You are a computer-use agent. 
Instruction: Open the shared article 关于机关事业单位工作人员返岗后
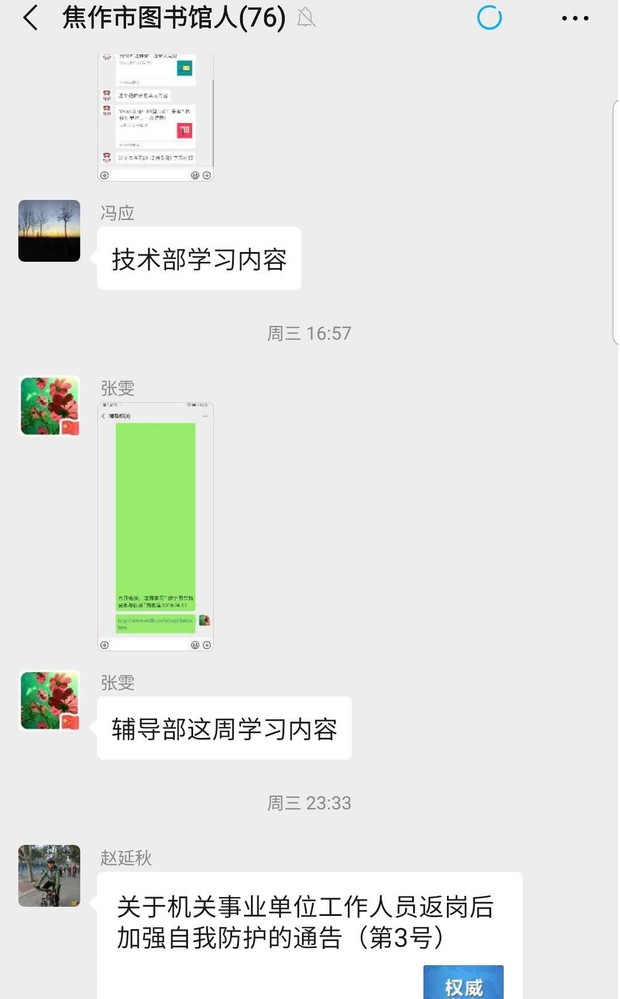pyautogui.click(x=308, y=935)
